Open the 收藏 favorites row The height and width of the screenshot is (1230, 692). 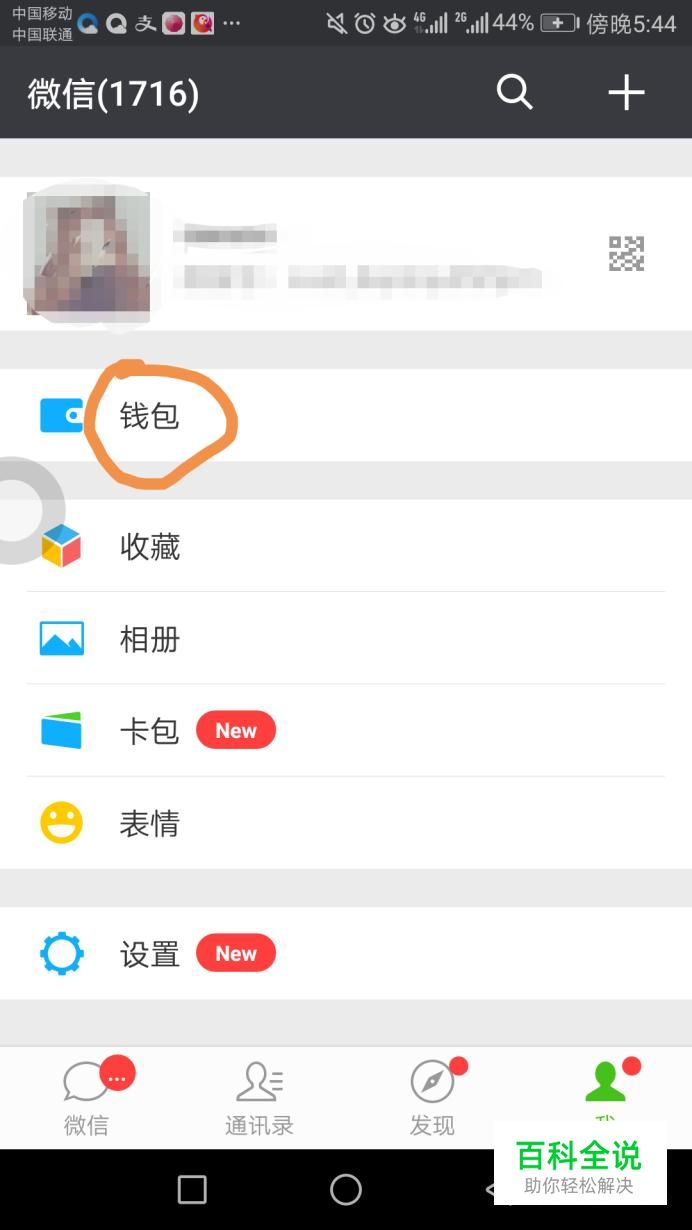coord(346,546)
